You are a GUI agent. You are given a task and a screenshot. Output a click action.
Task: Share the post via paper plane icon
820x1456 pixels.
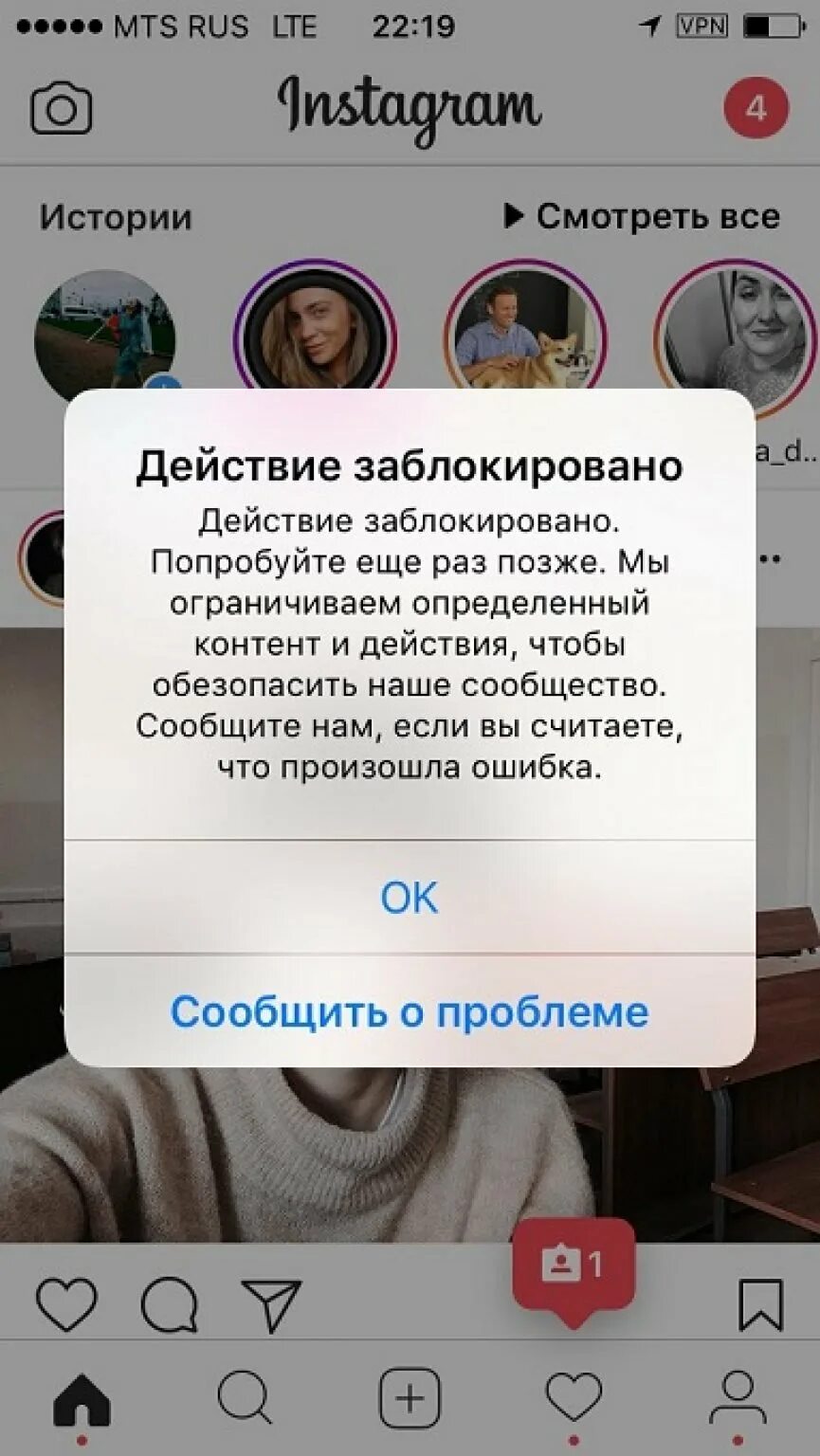click(x=272, y=1304)
